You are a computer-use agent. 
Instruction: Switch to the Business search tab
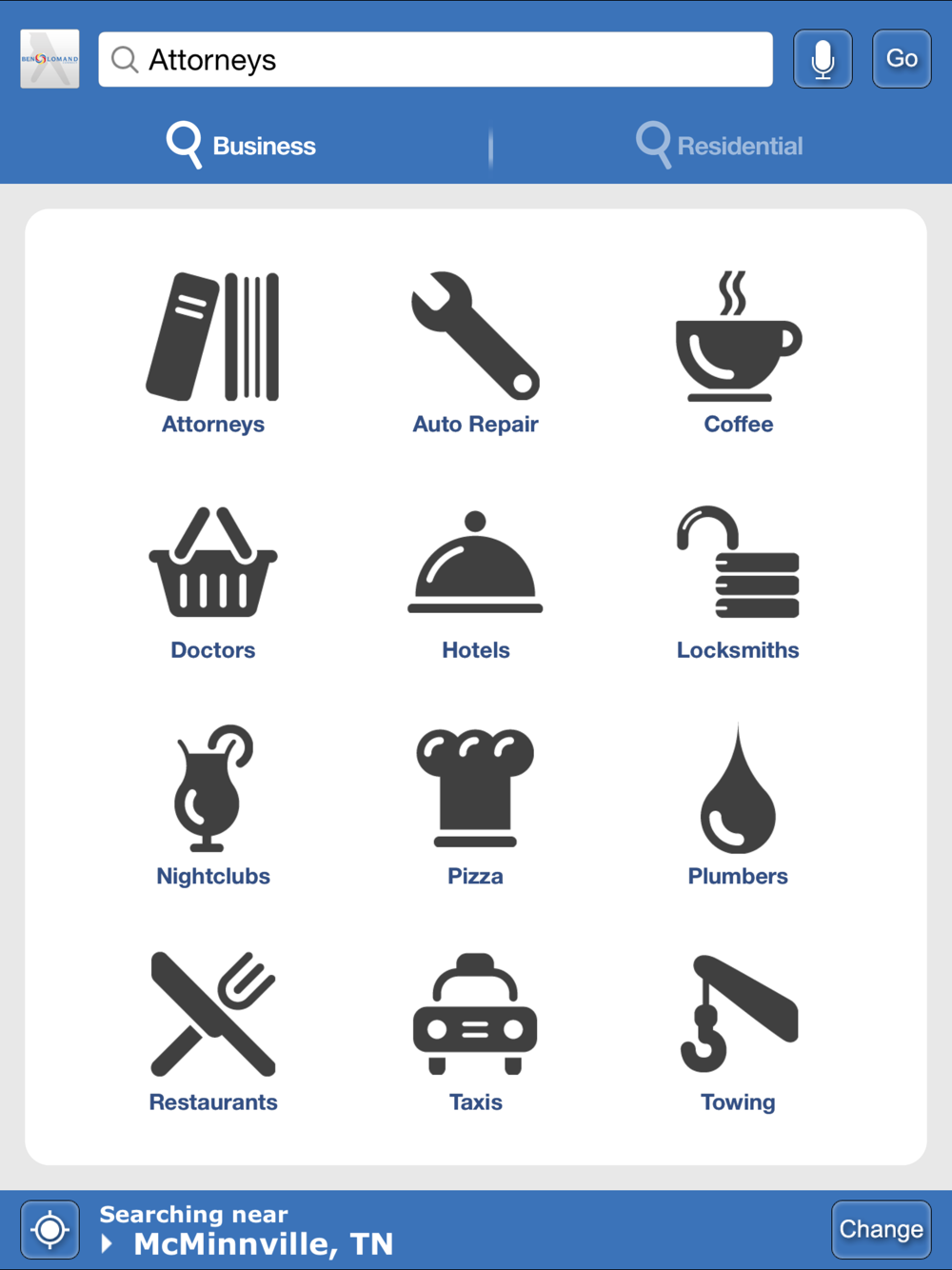[242, 146]
